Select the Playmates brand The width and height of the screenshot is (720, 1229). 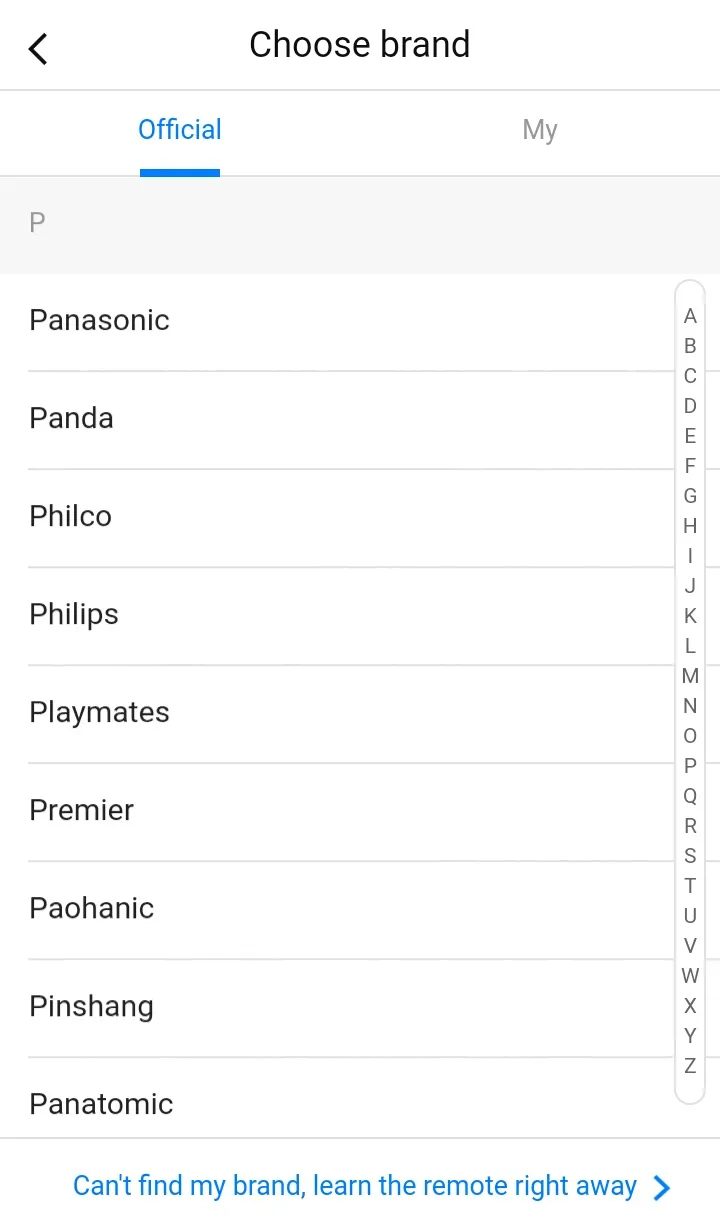click(x=99, y=712)
